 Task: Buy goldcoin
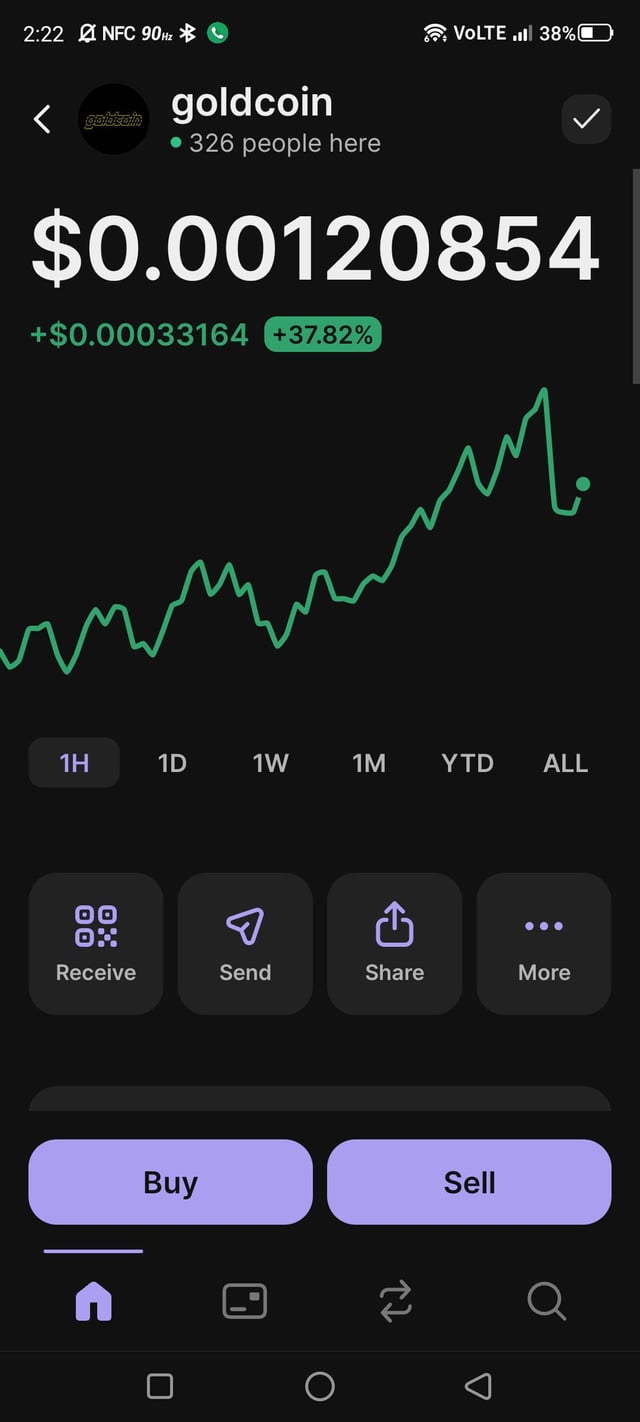pos(170,1182)
